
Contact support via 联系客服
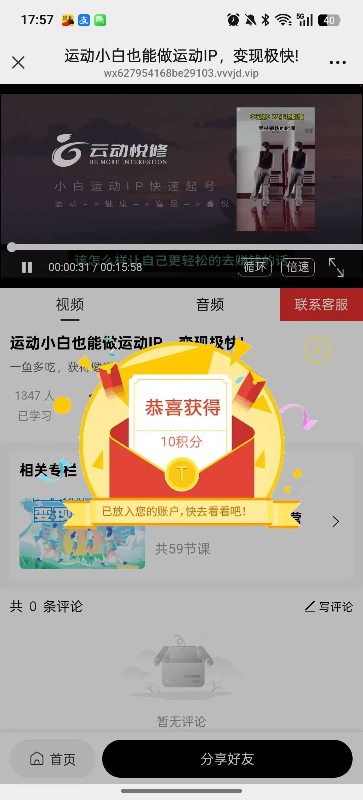pyautogui.click(x=321, y=305)
